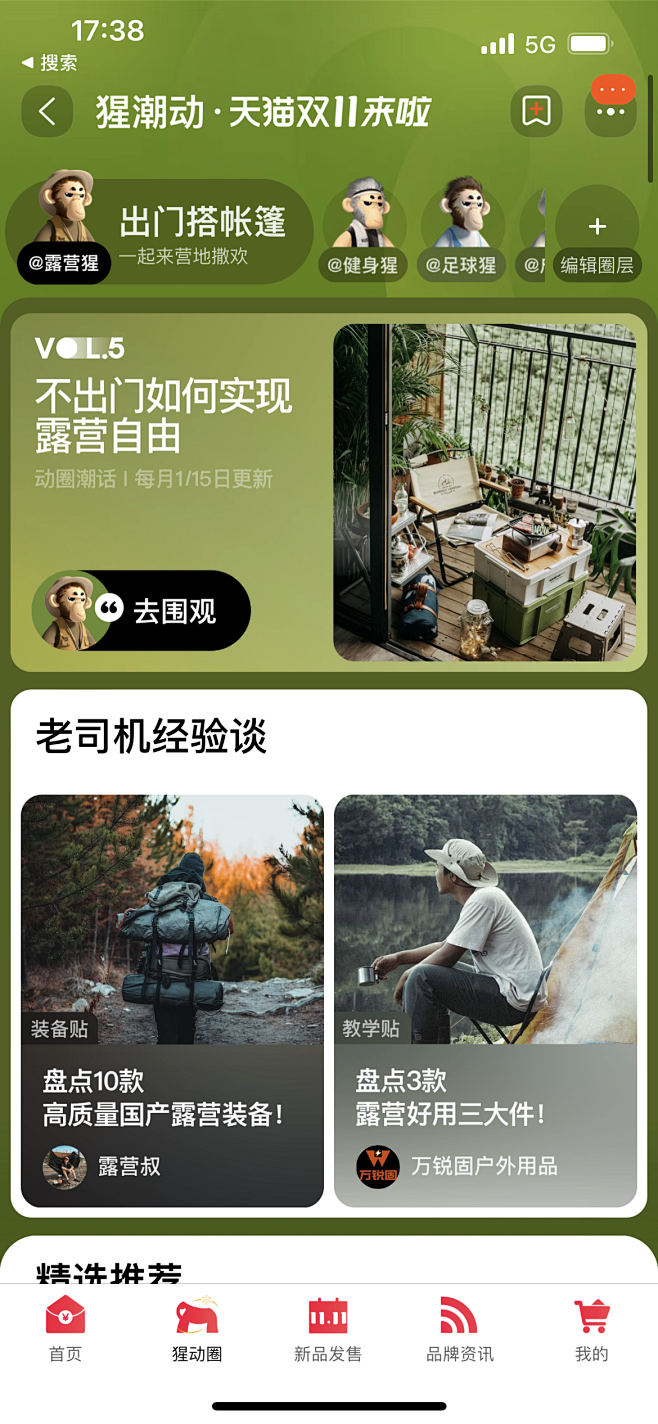Viewport: 658px width, 1424px height.
Task: Tap the bookmark icon in the header
Action: tap(536, 111)
